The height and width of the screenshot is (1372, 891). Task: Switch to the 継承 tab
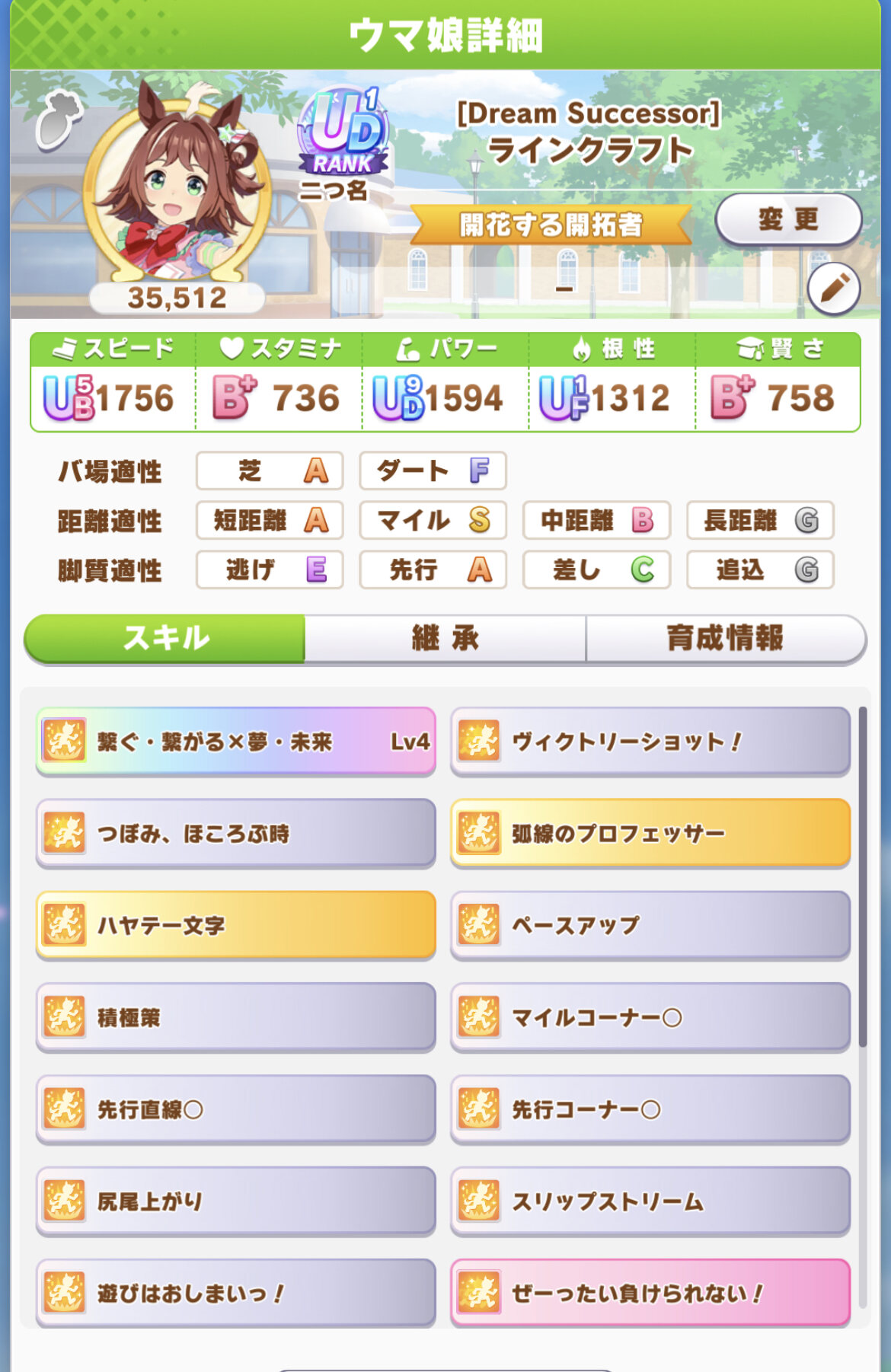click(x=445, y=638)
